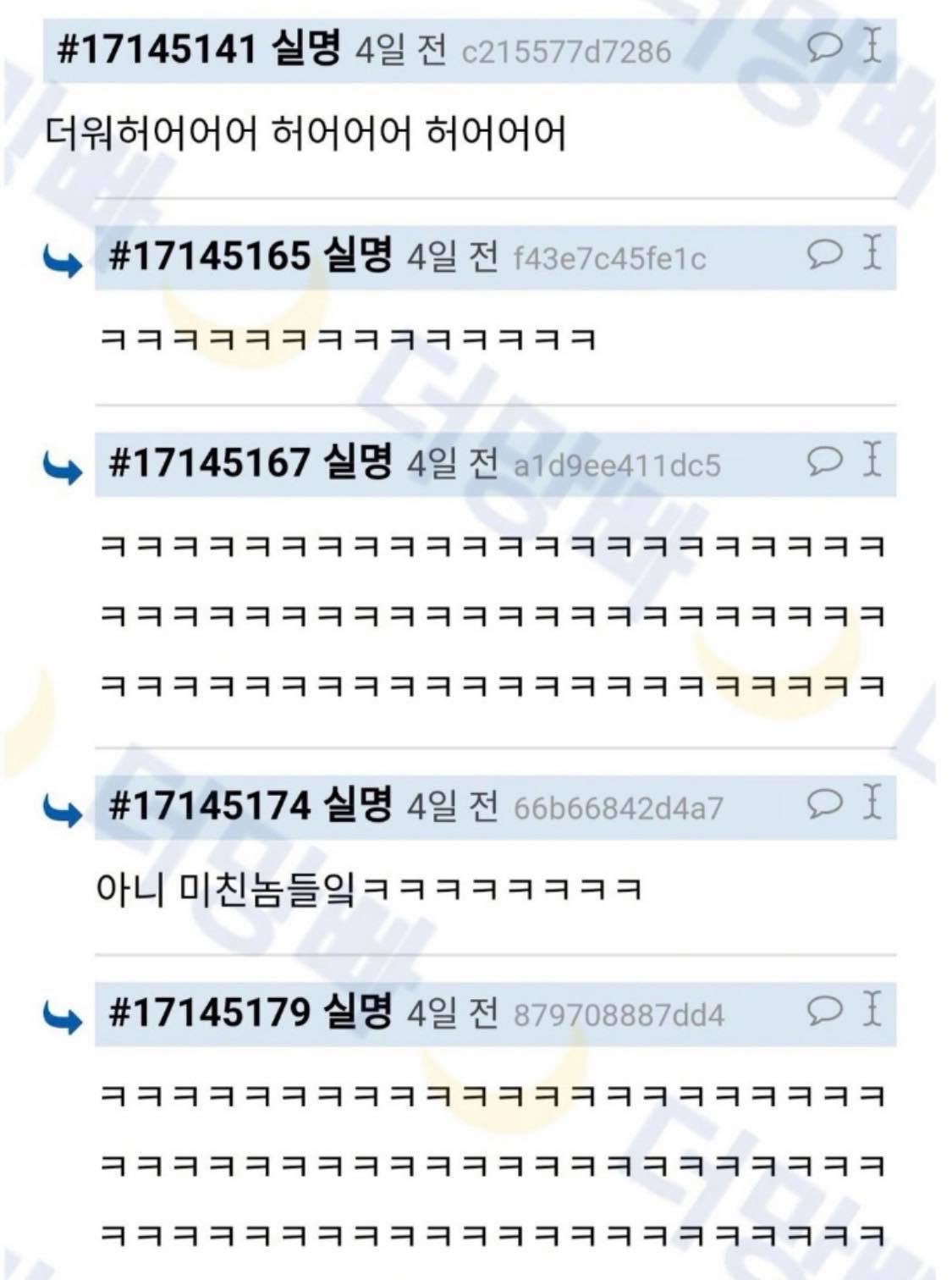Hit the text cursor icon on comment #17145167
952x1280 pixels.
tap(872, 458)
